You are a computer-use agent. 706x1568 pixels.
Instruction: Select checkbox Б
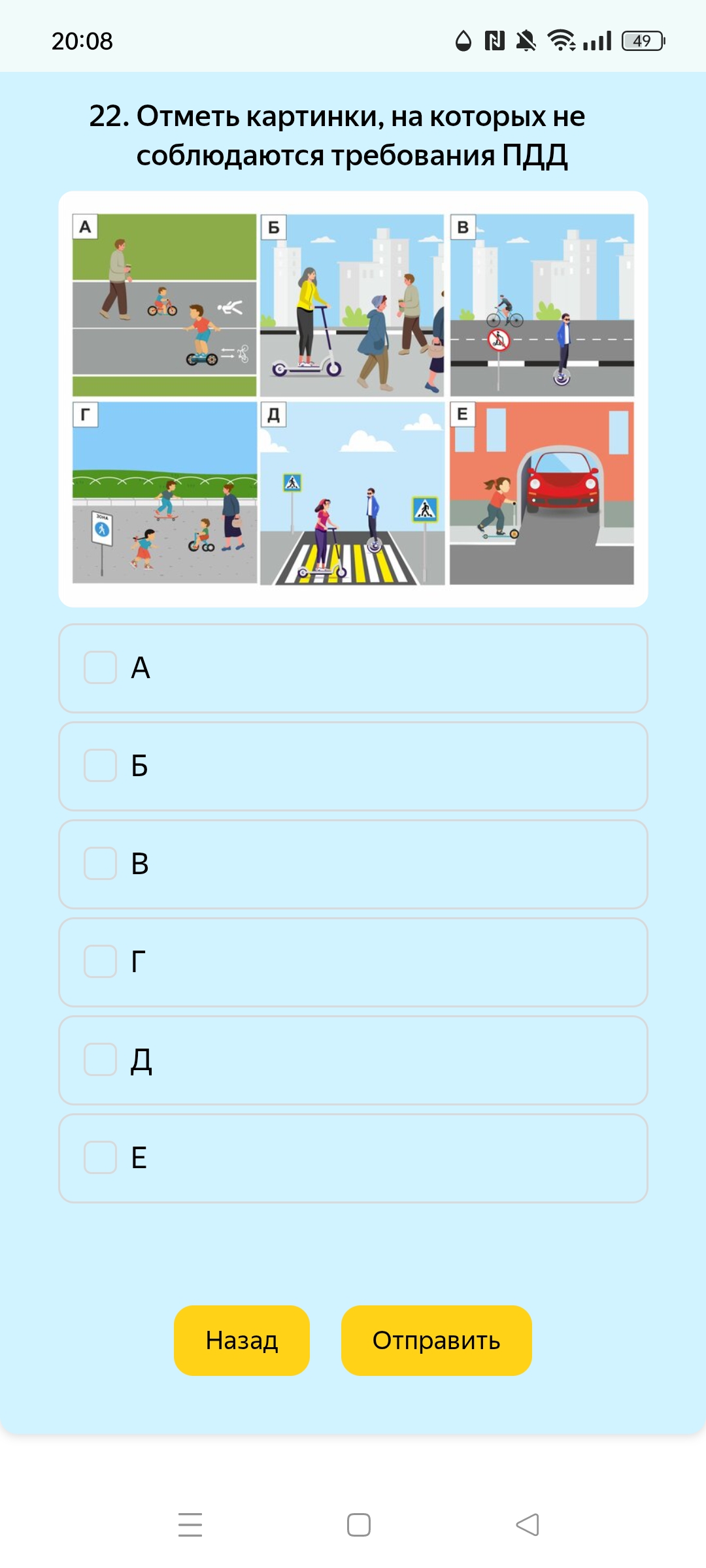pyautogui.click(x=101, y=766)
